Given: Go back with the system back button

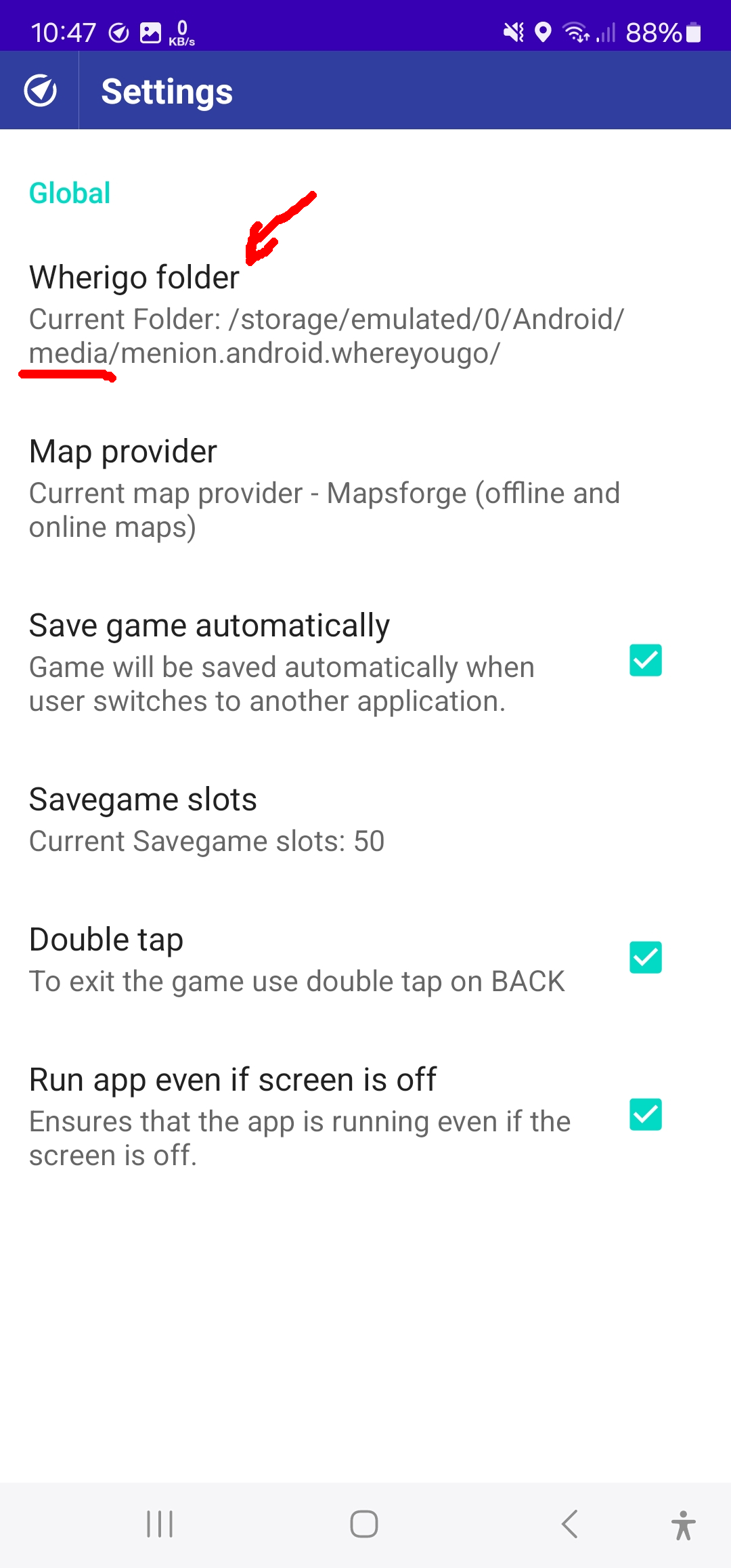Looking at the screenshot, I should [x=570, y=1524].
